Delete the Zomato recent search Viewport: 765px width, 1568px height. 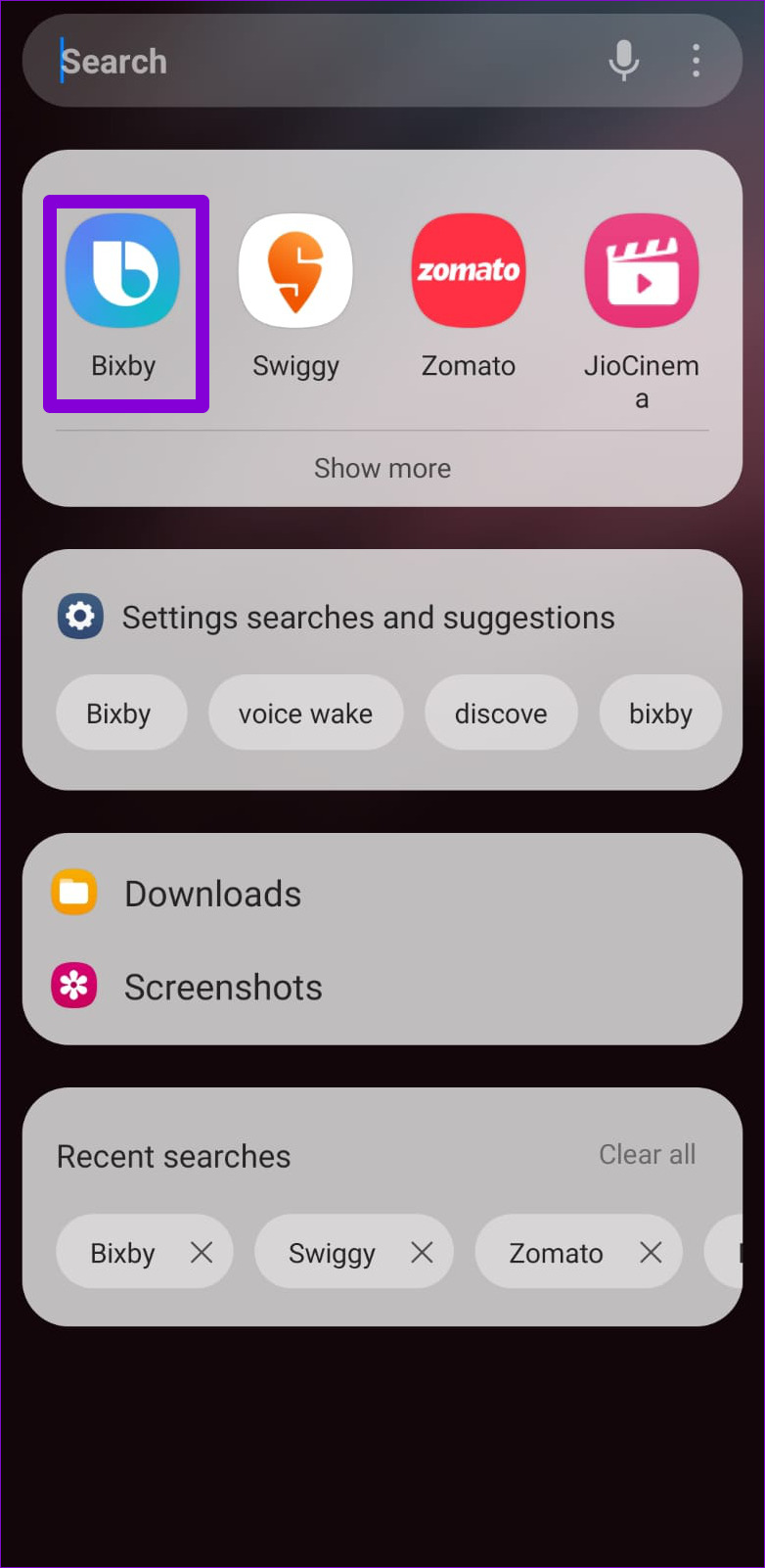651,1253
